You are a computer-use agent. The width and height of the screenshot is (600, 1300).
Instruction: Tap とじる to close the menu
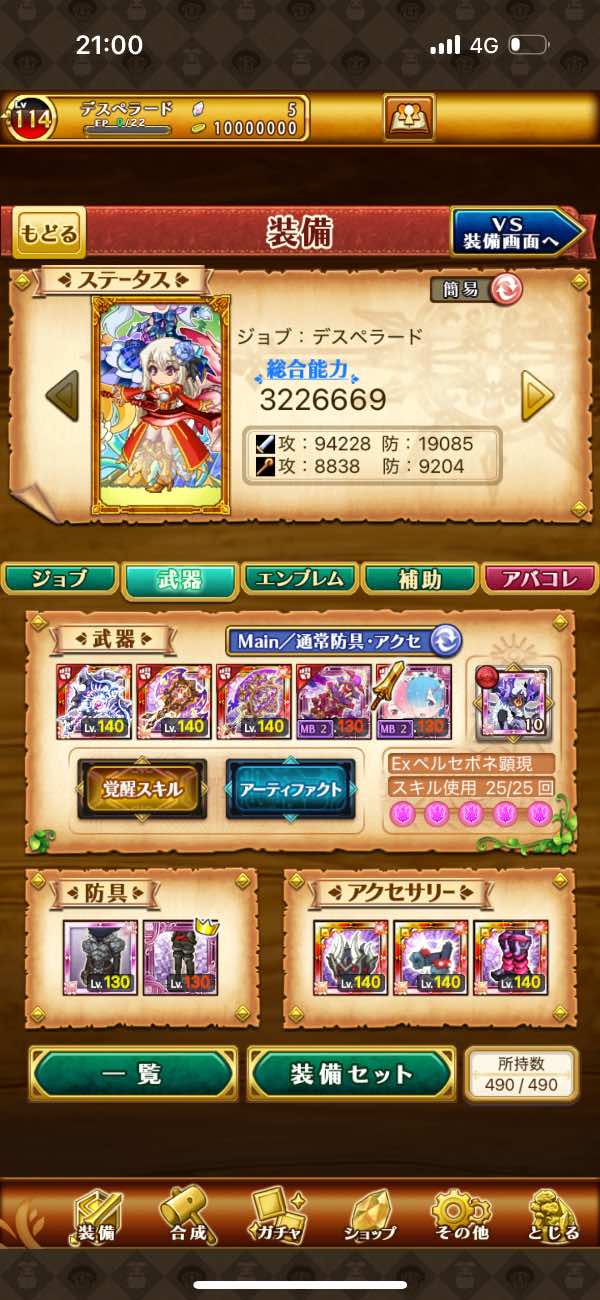click(553, 1215)
